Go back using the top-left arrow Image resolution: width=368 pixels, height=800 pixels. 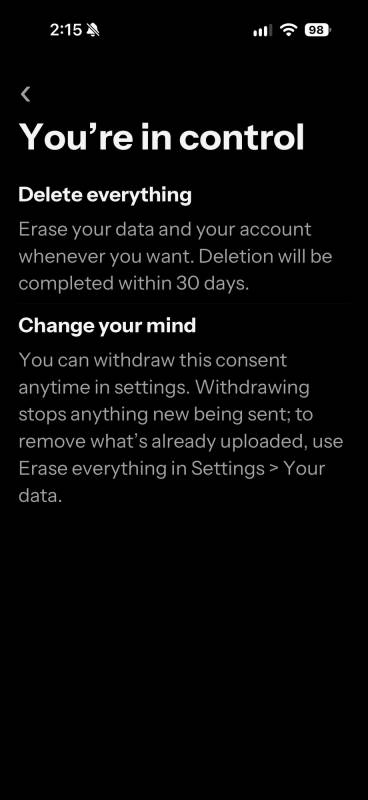pos(26,94)
